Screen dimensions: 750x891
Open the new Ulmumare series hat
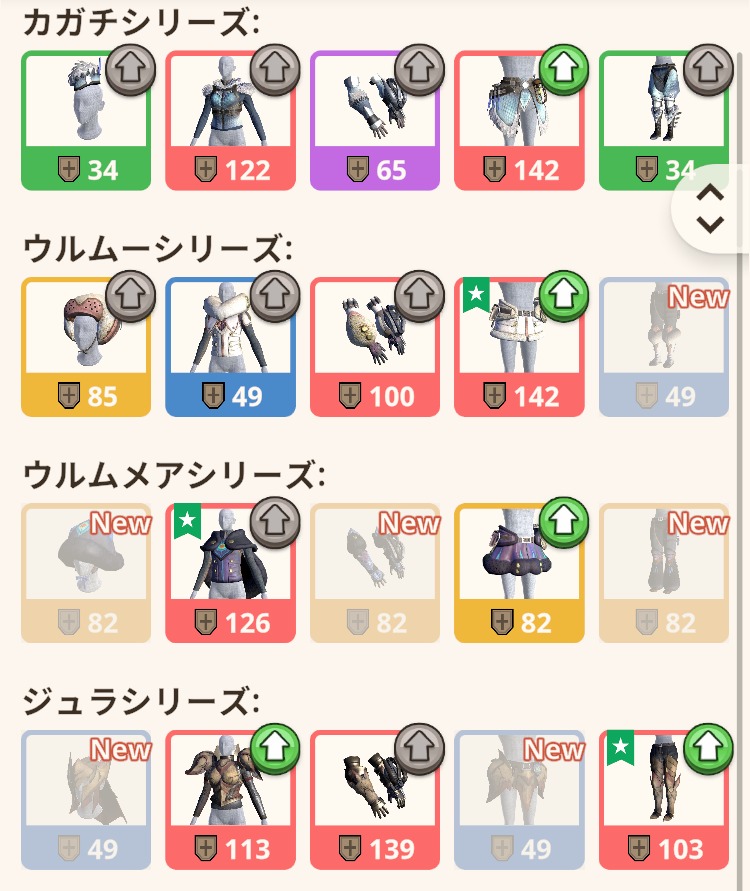click(86, 573)
